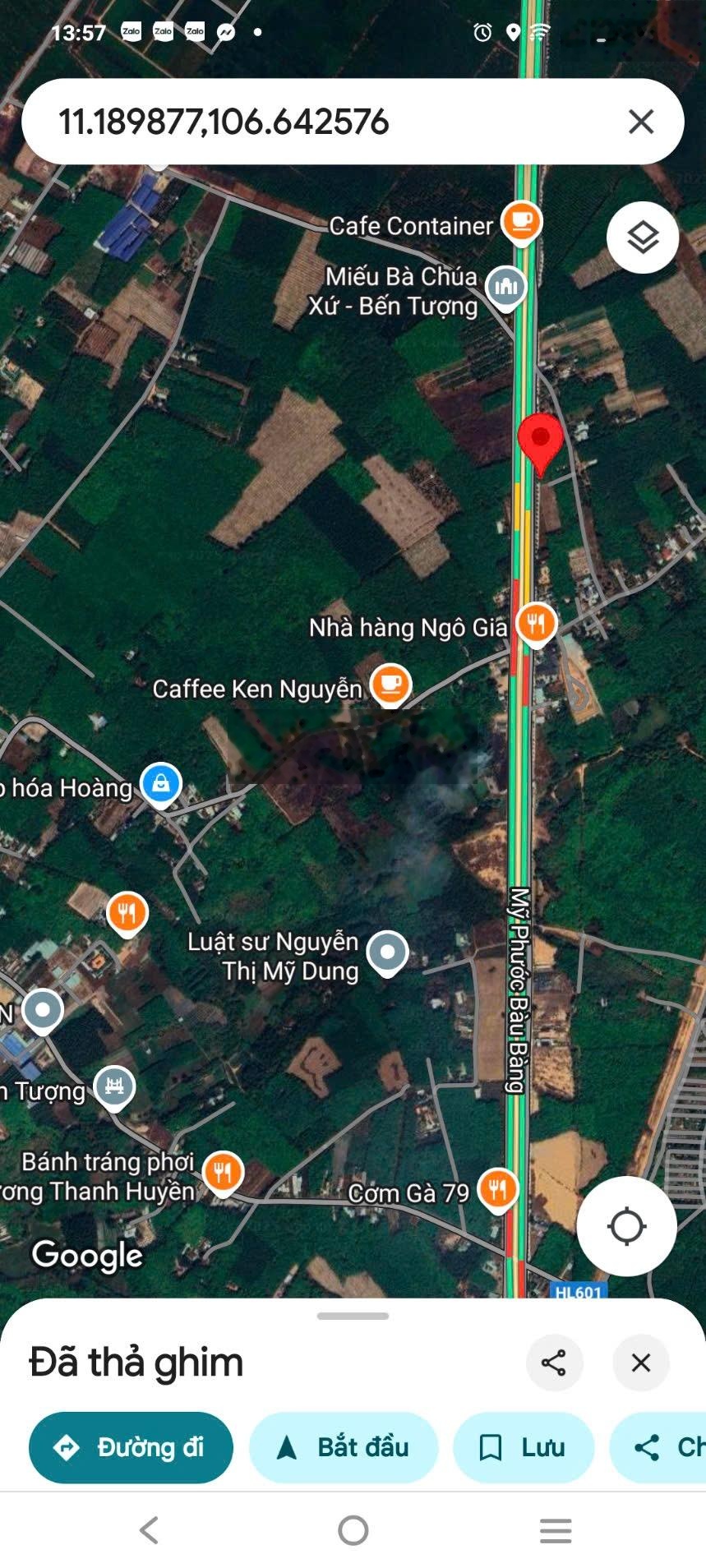Center map on my location
Image resolution: width=706 pixels, height=1568 pixels.
626,1226
